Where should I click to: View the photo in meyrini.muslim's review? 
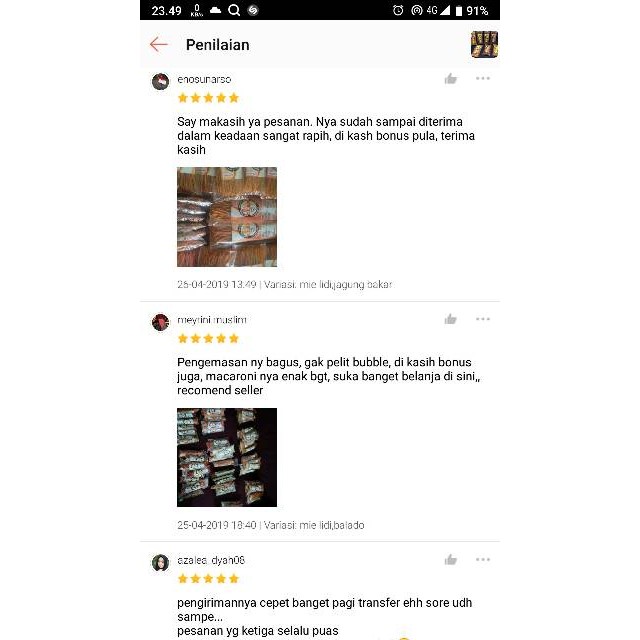tap(227, 457)
